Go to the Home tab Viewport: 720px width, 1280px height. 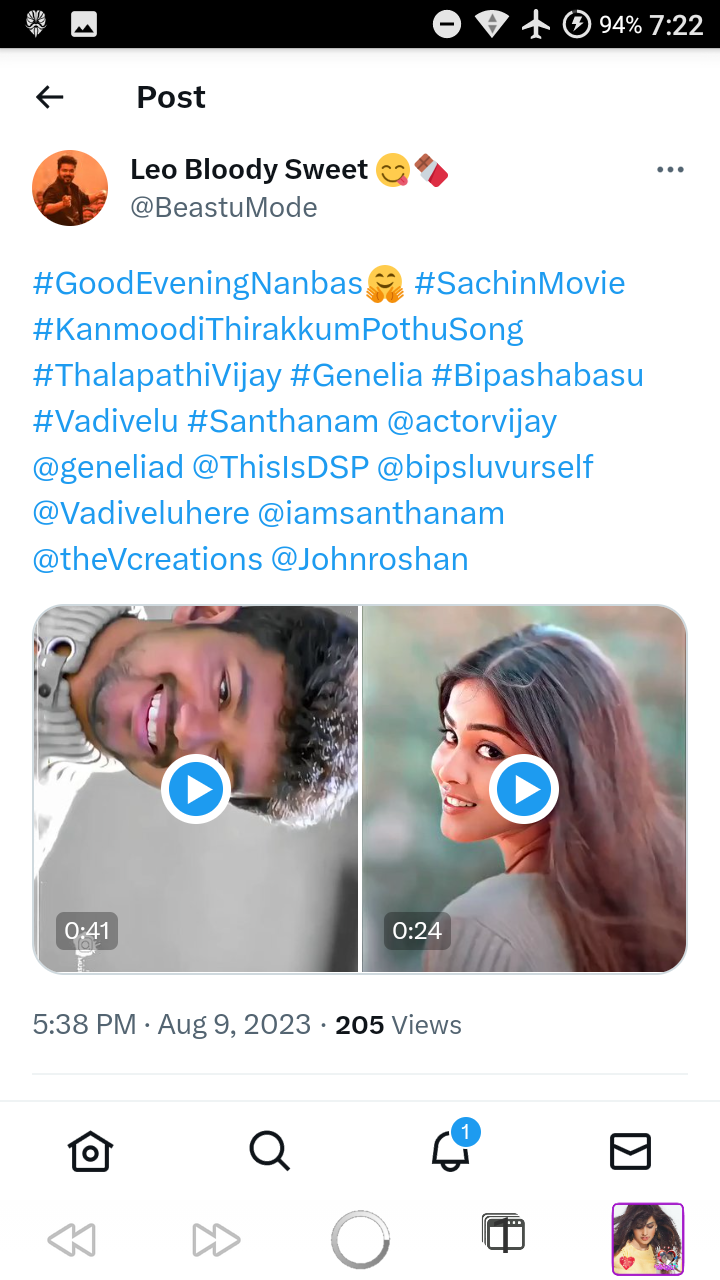pos(90,1151)
